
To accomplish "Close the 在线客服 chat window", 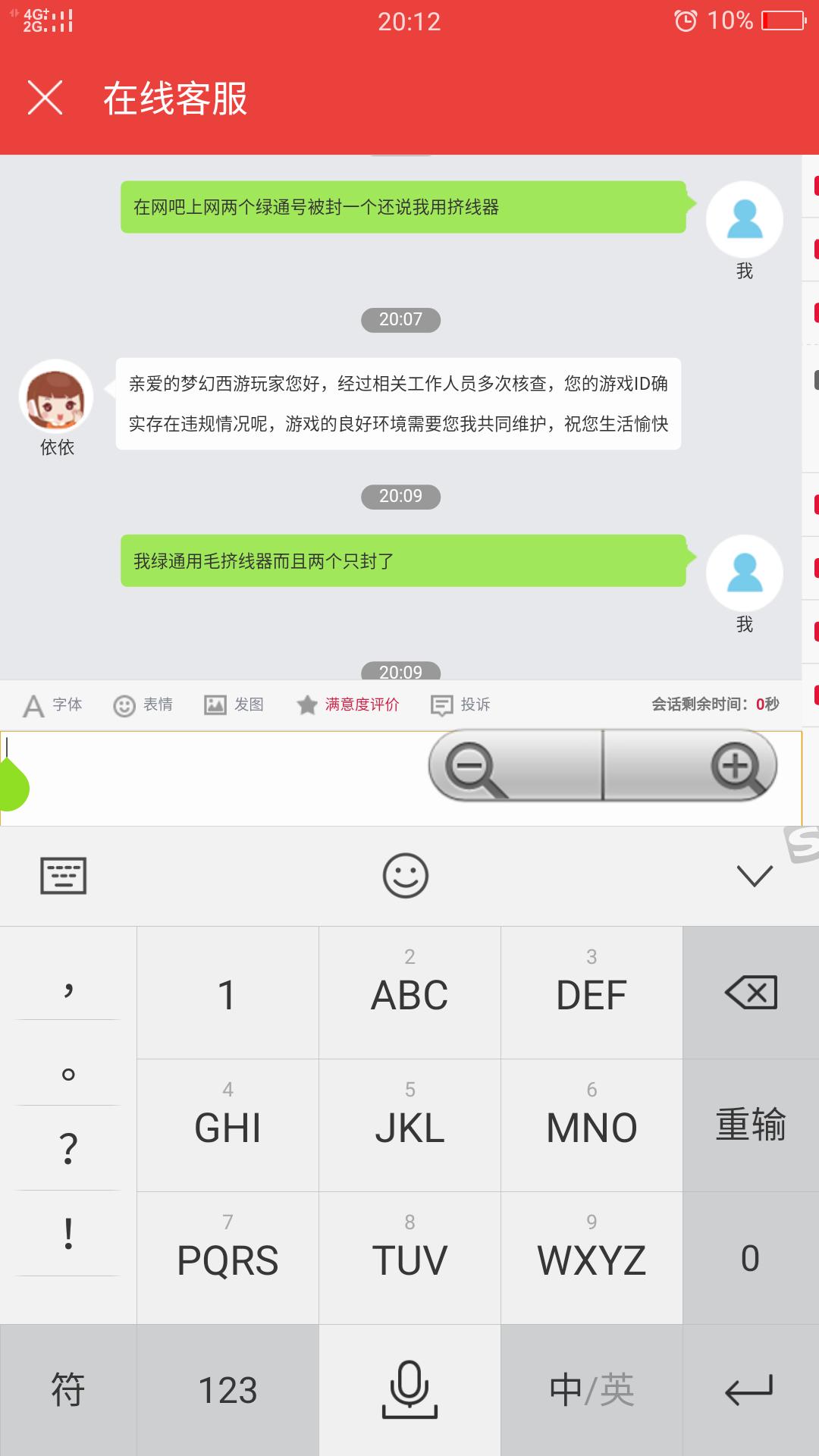I will pyautogui.click(x=45, y=98).
